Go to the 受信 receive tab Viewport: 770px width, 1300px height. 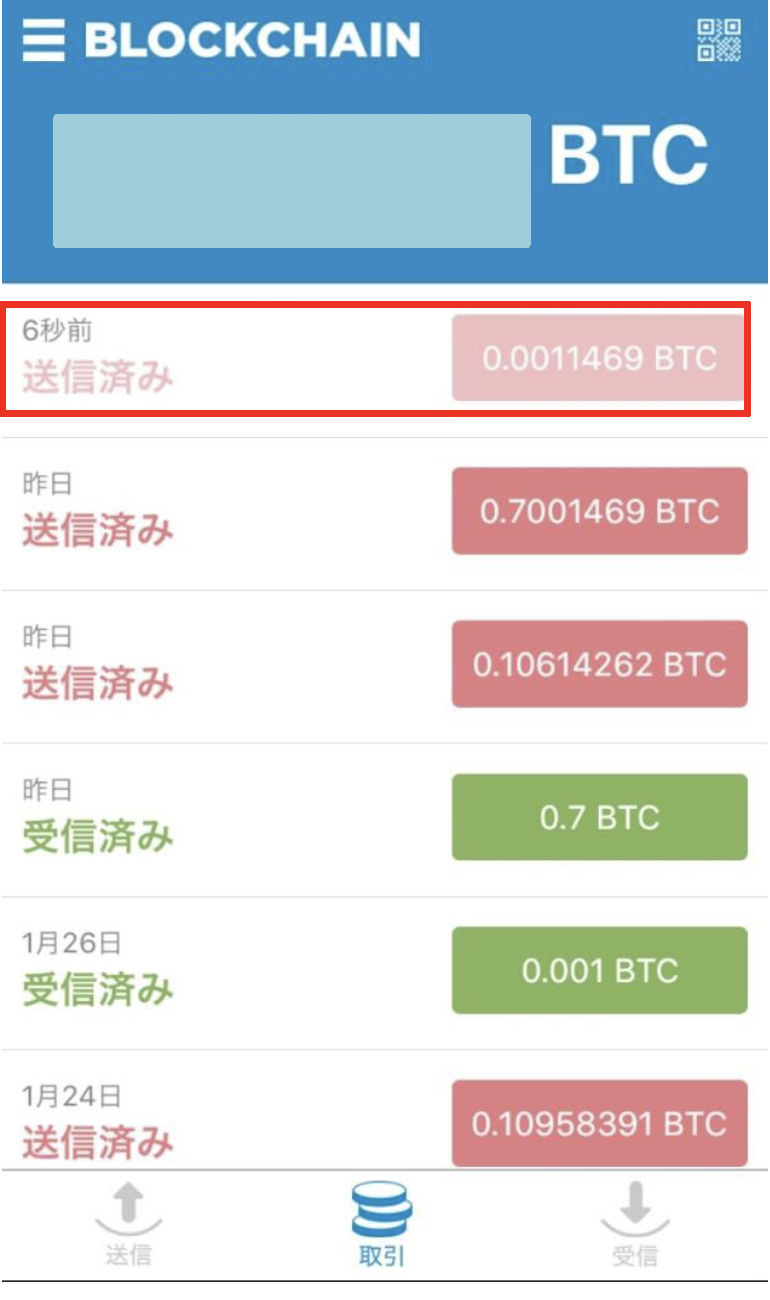coord(635,1224)
